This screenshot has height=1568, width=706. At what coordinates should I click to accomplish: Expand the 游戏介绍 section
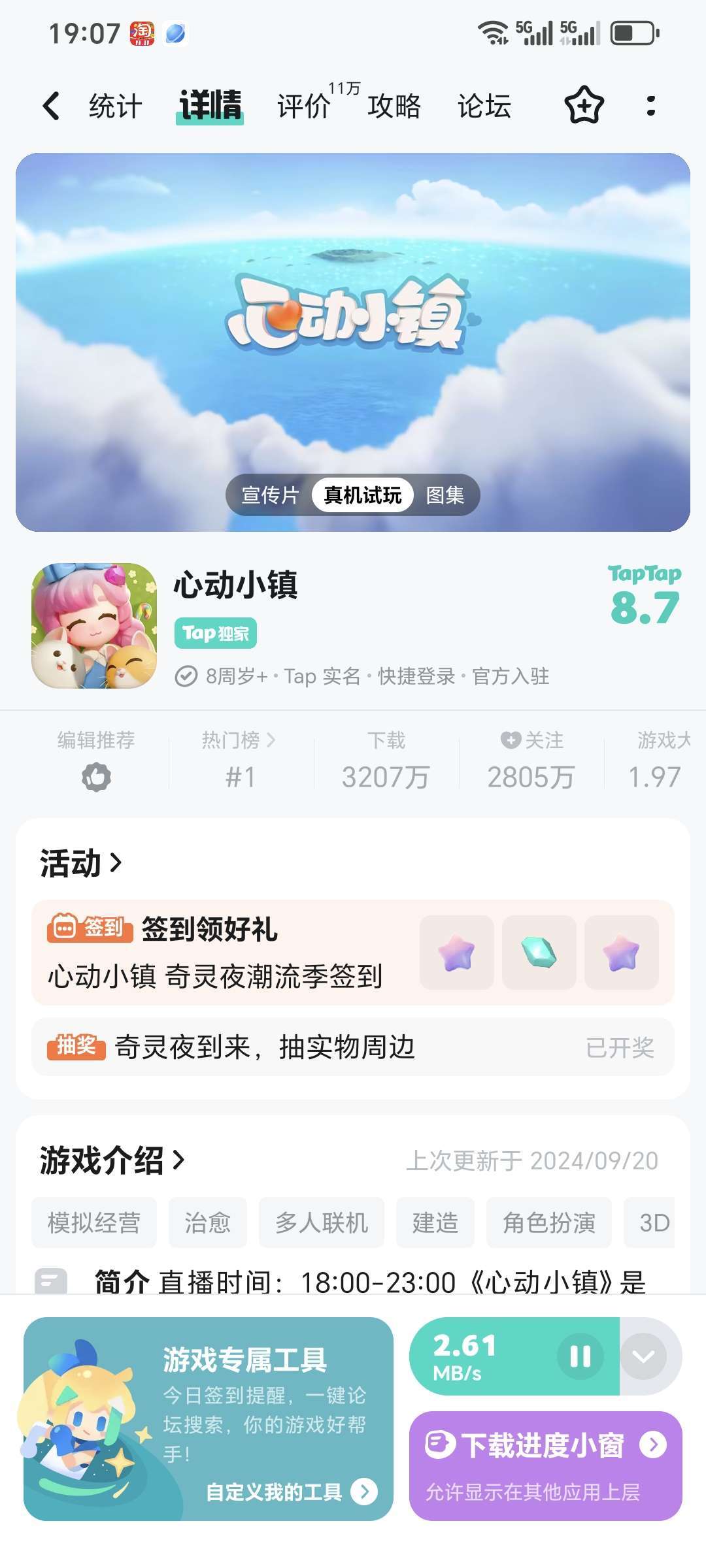112,1161
